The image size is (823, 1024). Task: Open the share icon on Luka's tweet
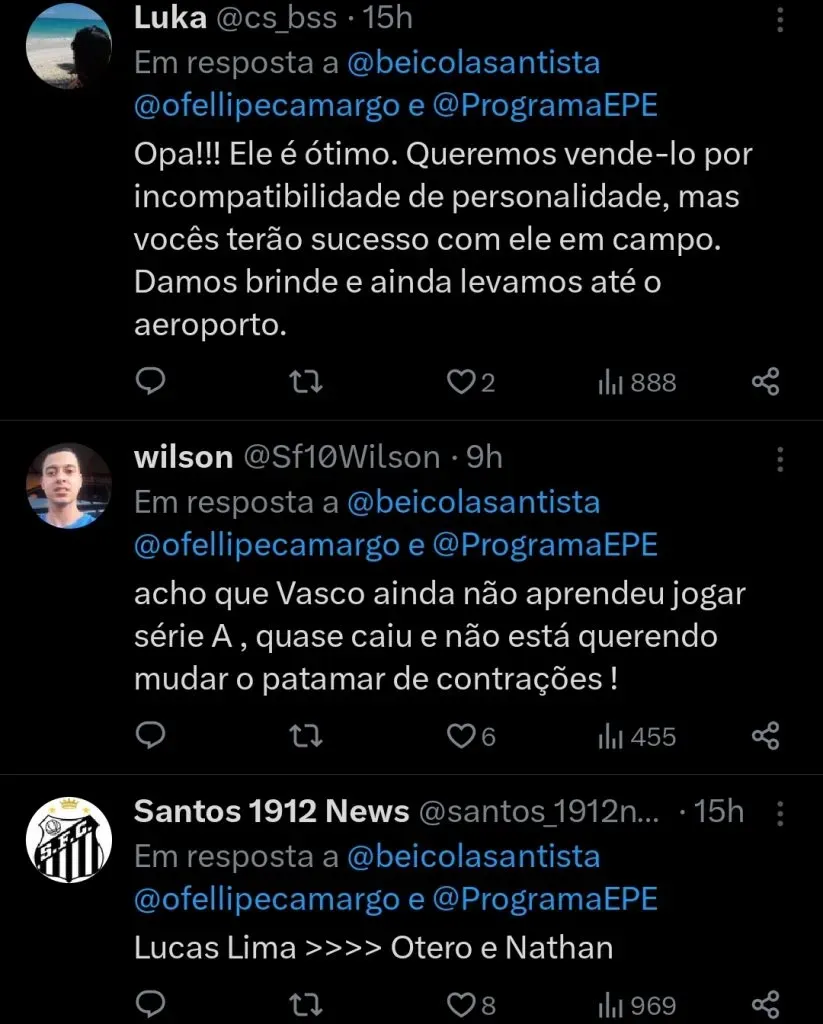coord(766,381)
